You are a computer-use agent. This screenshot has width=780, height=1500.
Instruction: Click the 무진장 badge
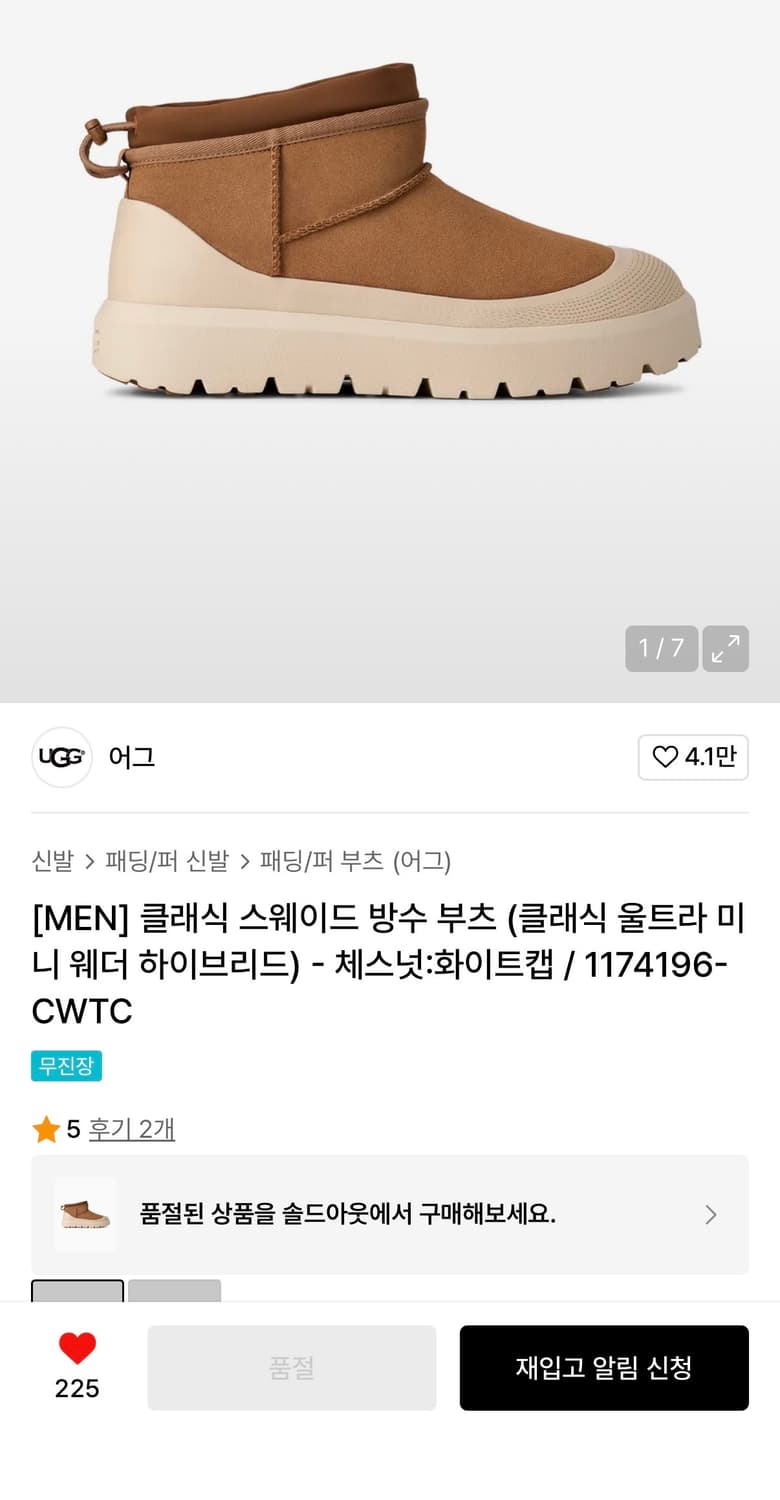pyautogui.click(x=65, y=1066)
